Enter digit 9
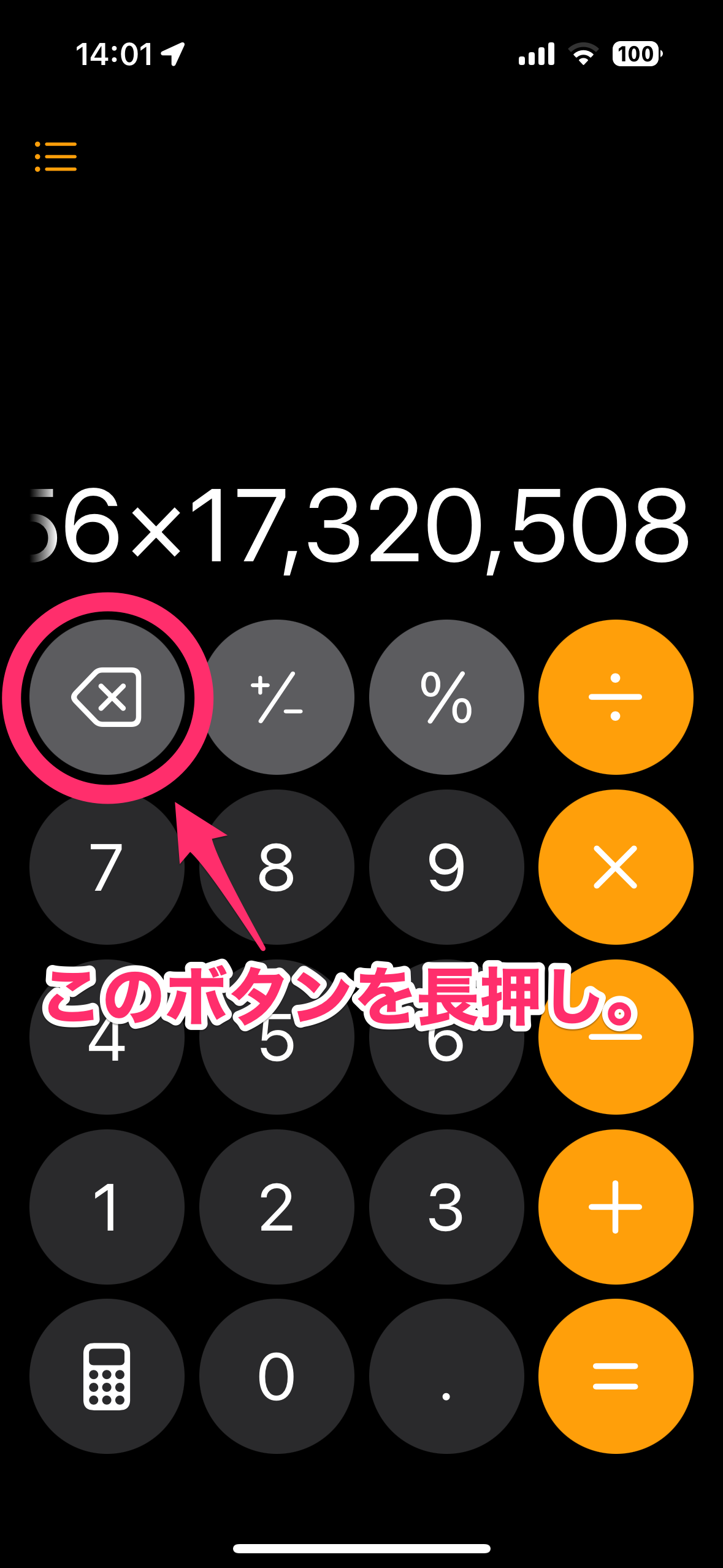This screenshot has width=723, height=1568. (446, 867)
